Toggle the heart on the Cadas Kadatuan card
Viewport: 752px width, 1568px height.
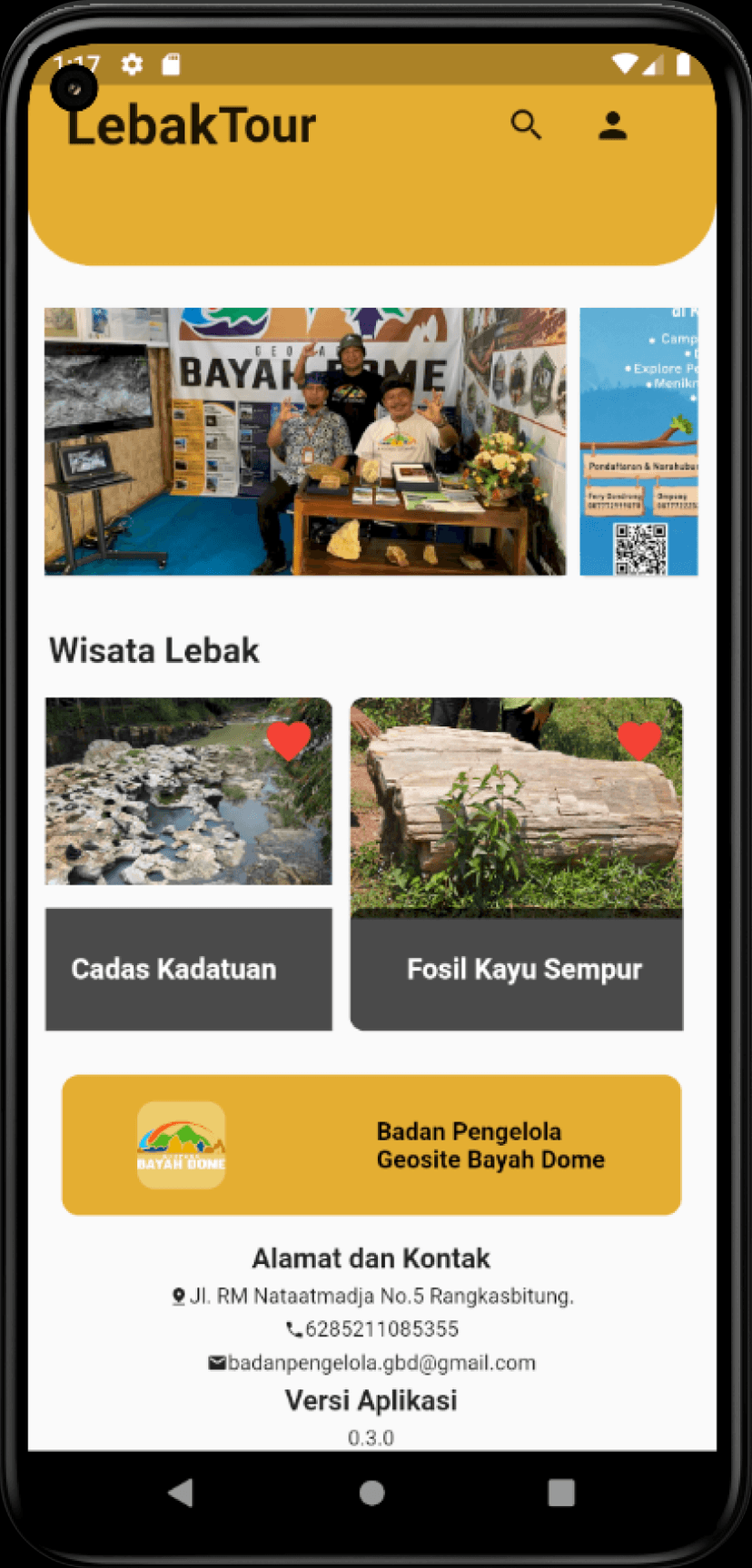(289, 741)
